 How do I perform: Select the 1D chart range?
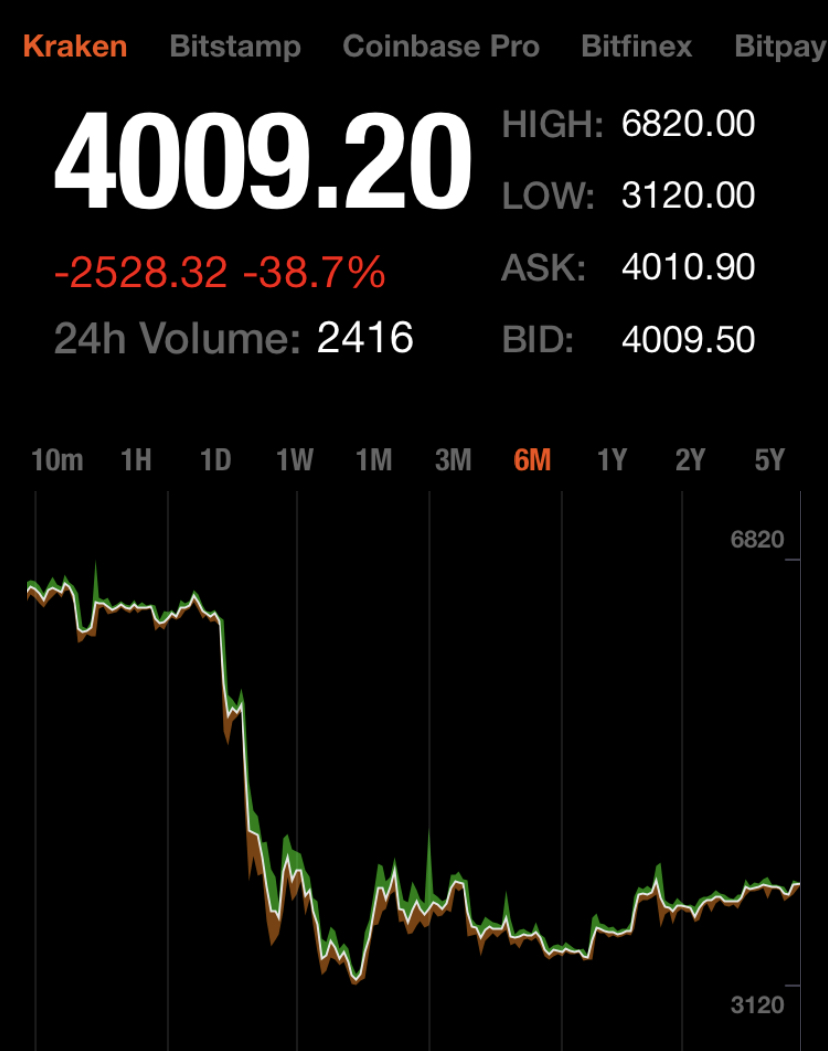(x=215, y=460)
